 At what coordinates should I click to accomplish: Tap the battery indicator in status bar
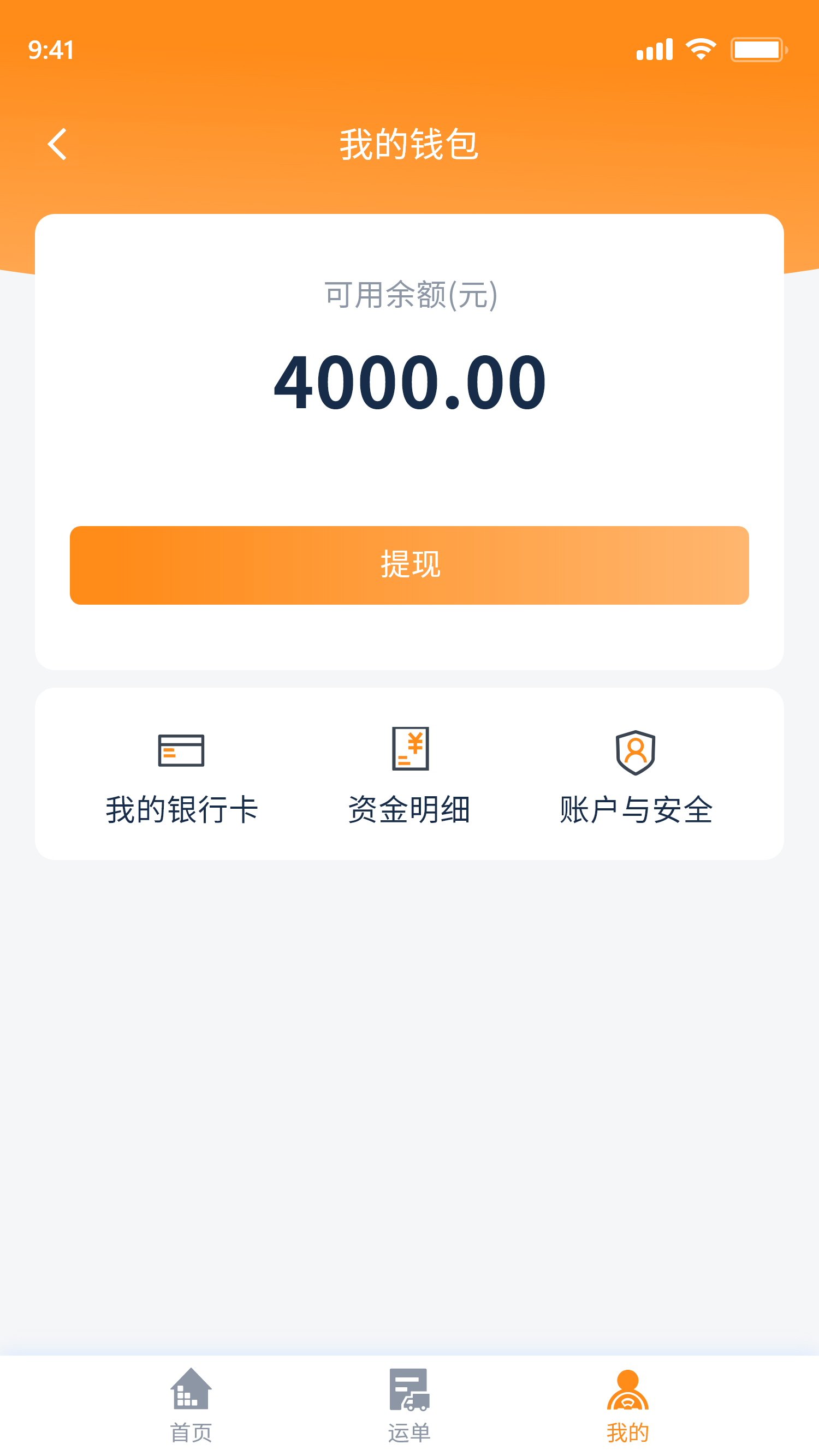(x=758, y=50)
